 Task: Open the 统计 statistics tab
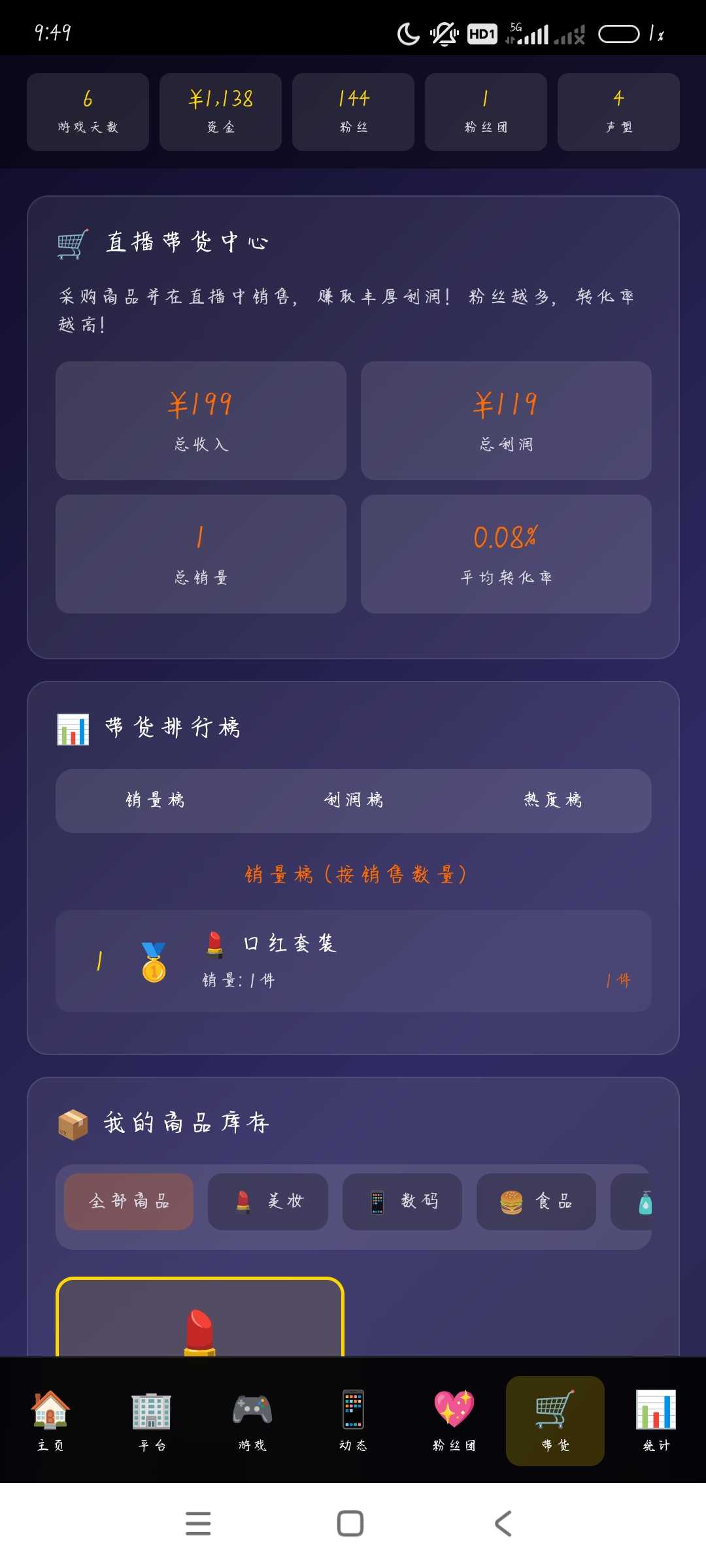click(x=656, y=1420)
